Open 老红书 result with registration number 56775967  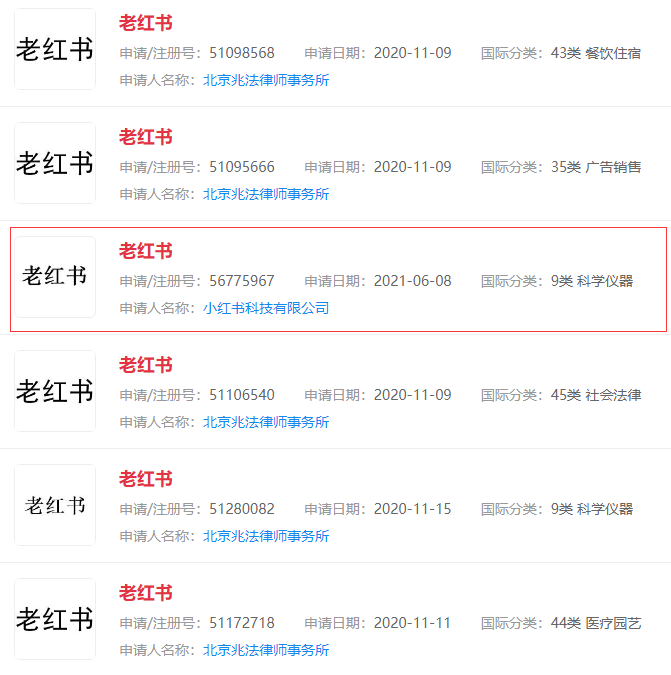click(146, 251)
